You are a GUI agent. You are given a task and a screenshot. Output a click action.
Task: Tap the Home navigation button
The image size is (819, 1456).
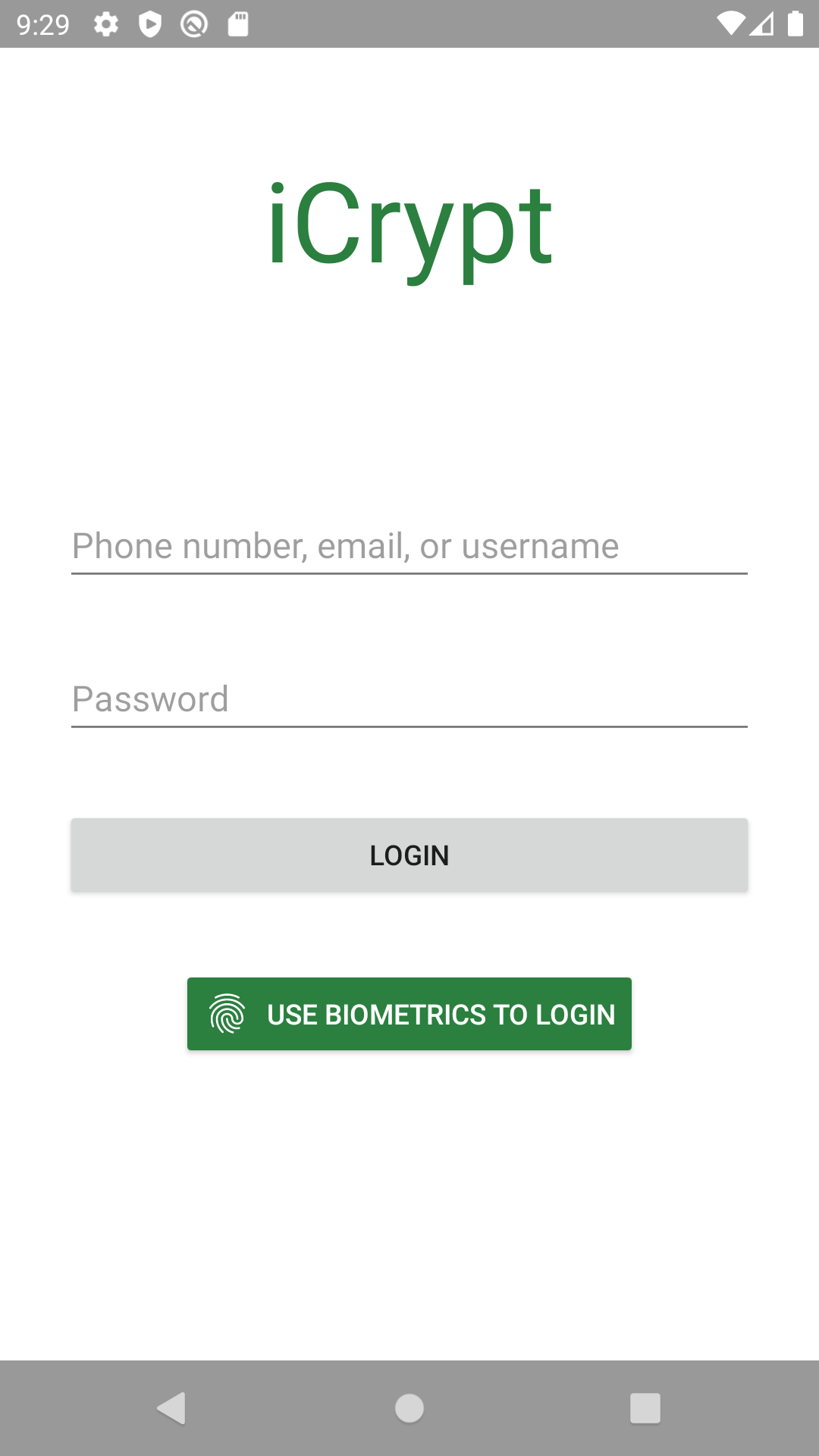pos(409,1408)
